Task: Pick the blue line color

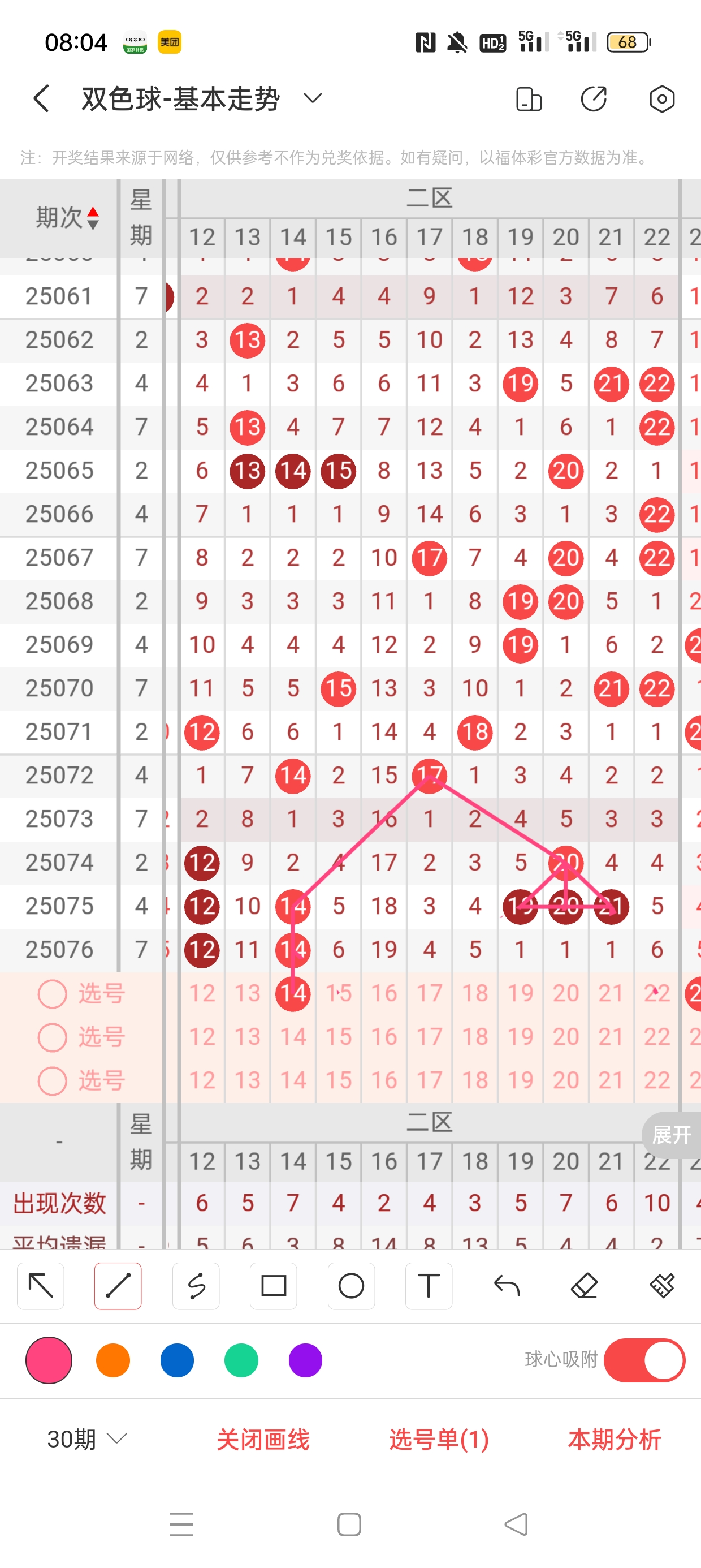Action: point(177,1360)
